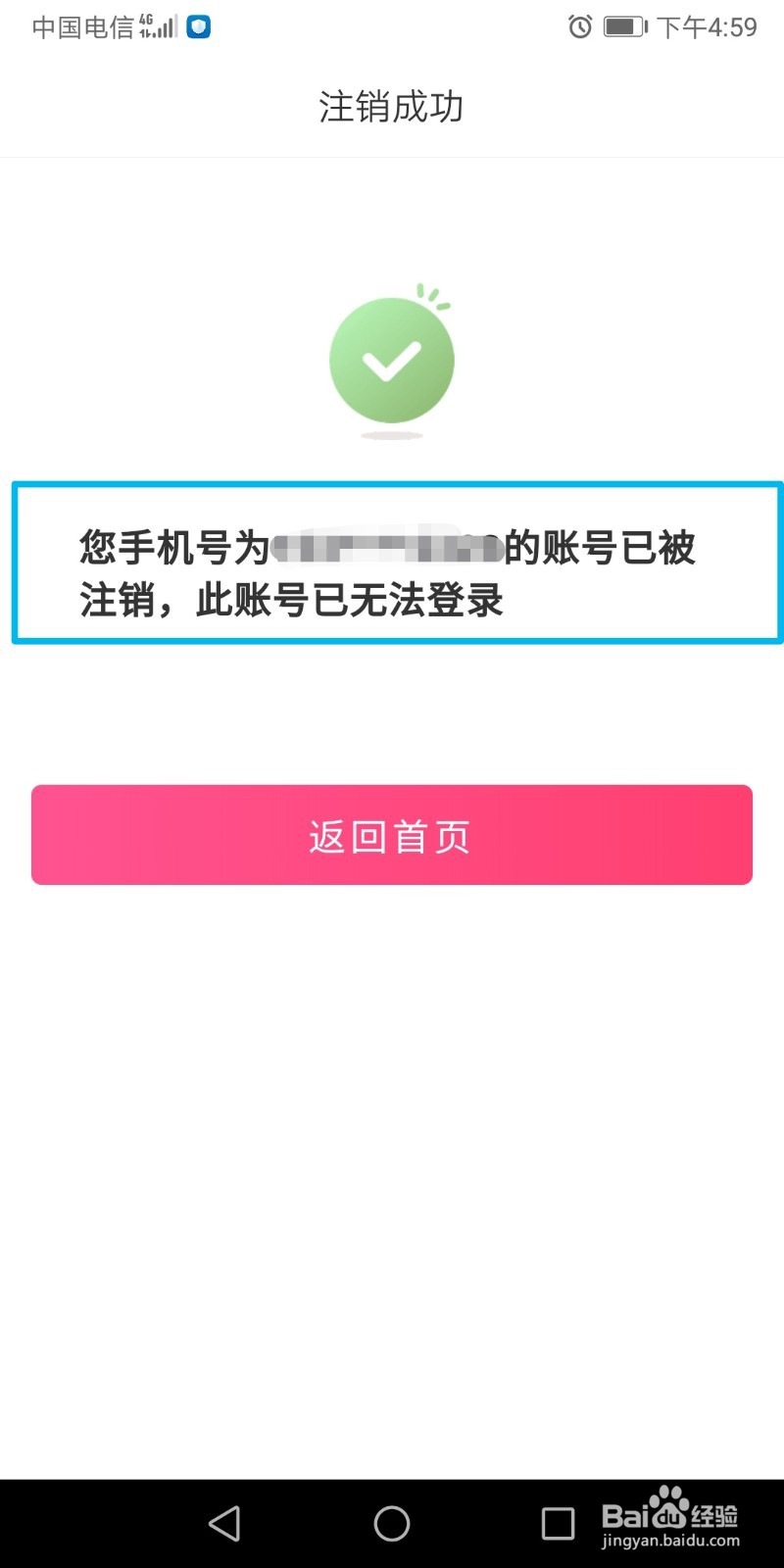This screenshot has width=784, height=1568.
Task: Tap the alarm clock status bar icon
Action: pyautogui.click(x=580, y=27)
